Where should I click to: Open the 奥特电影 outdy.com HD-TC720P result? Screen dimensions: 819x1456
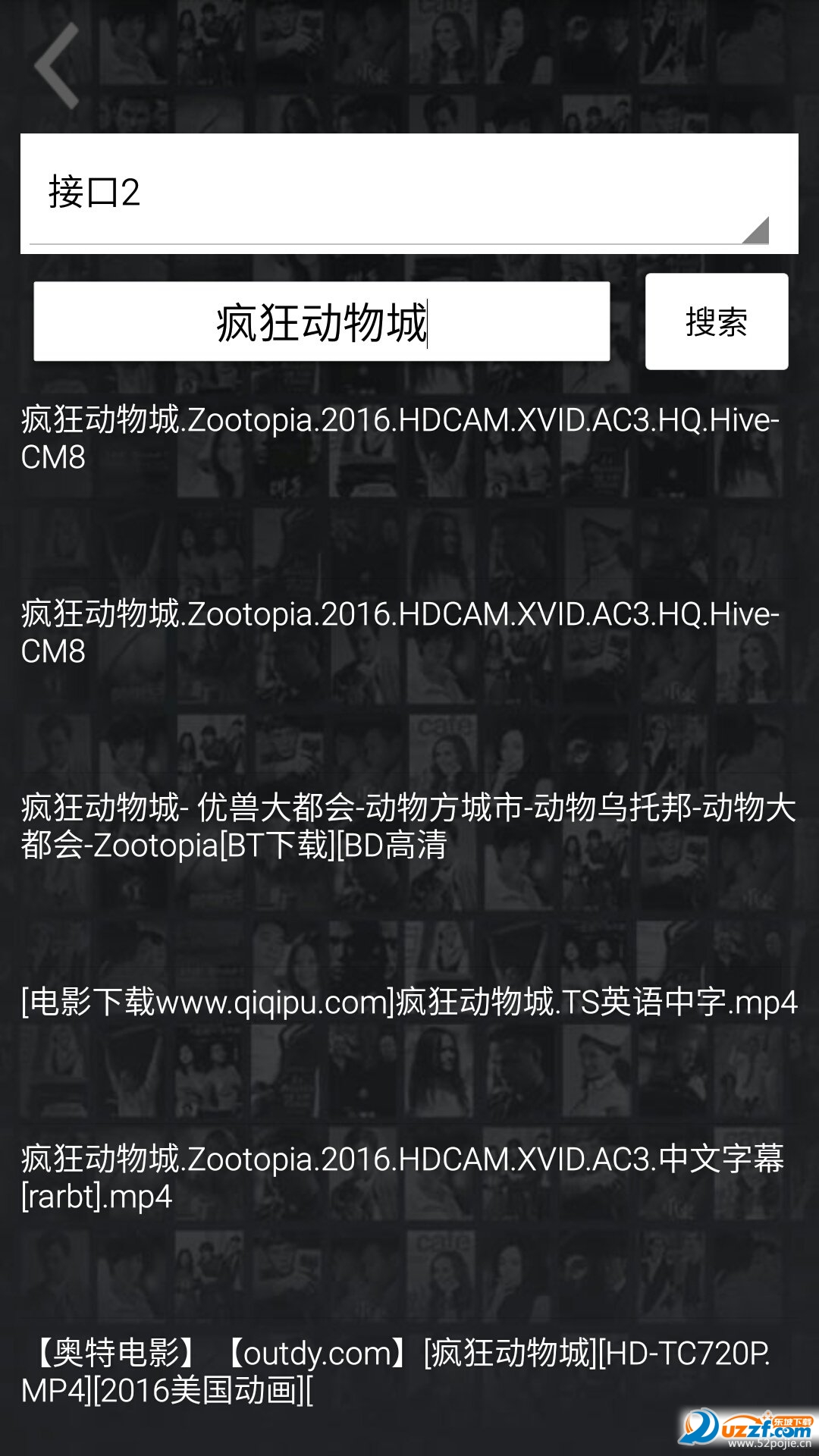[394, 1371]
